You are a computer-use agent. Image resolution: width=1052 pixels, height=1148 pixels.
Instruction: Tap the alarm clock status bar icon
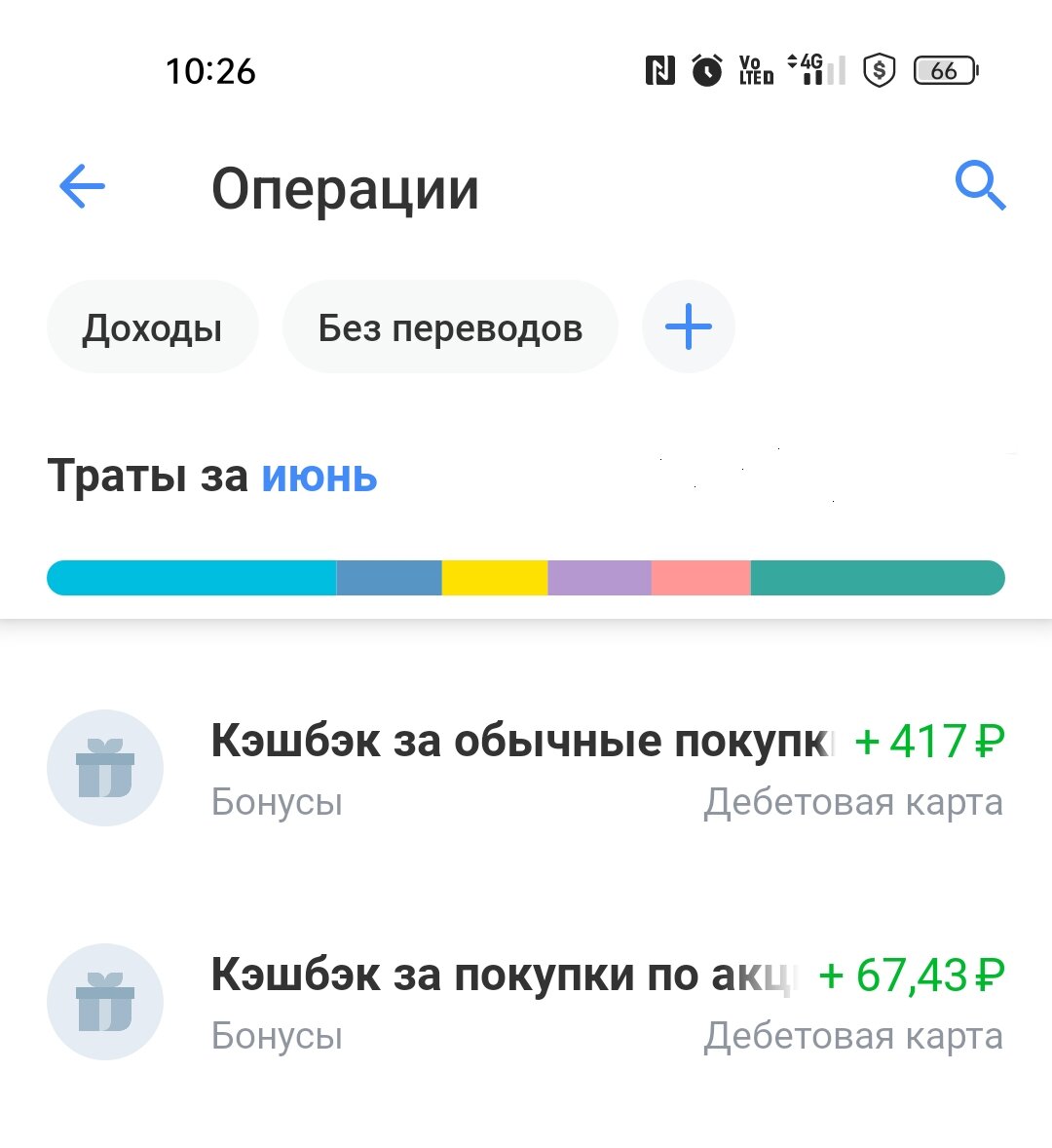706,70
